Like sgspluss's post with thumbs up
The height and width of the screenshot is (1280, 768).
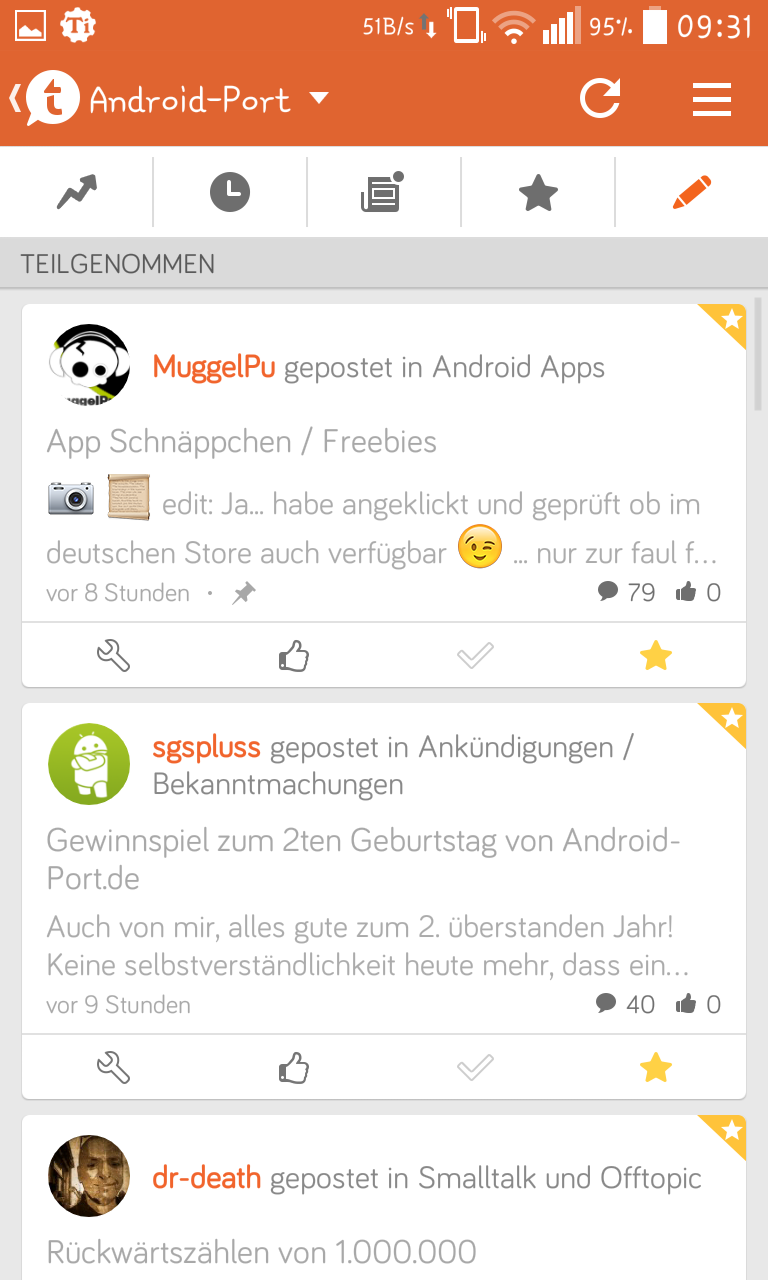(x=293, y=1069)
